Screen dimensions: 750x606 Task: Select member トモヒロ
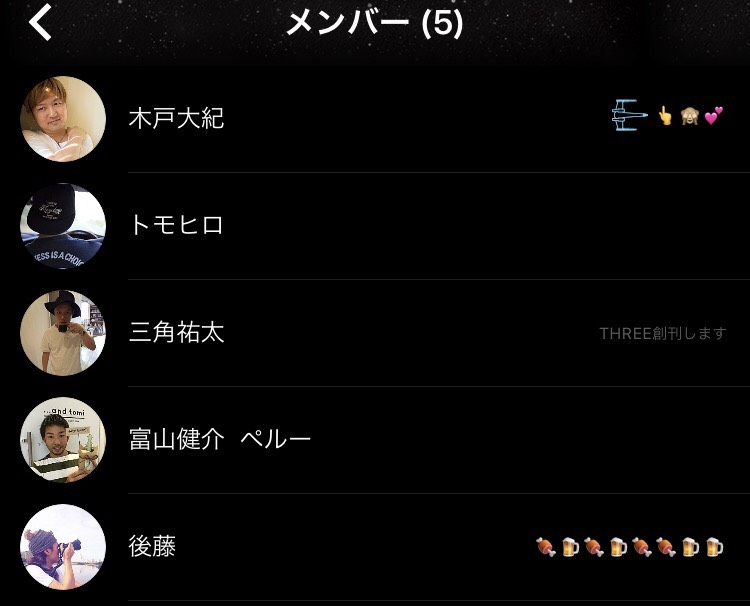(x=176, y=226)
